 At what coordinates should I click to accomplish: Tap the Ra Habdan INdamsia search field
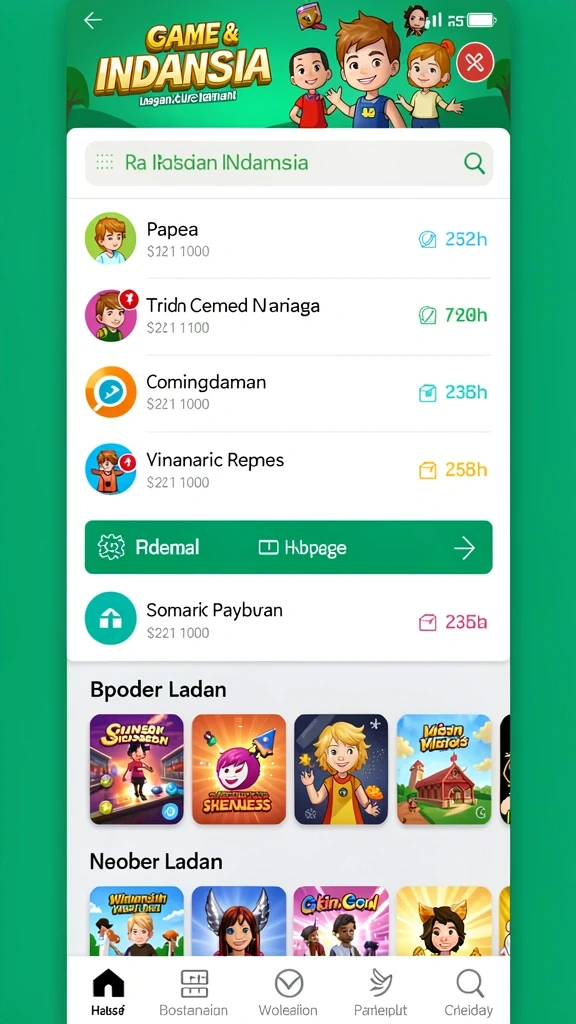coord(289,163)
